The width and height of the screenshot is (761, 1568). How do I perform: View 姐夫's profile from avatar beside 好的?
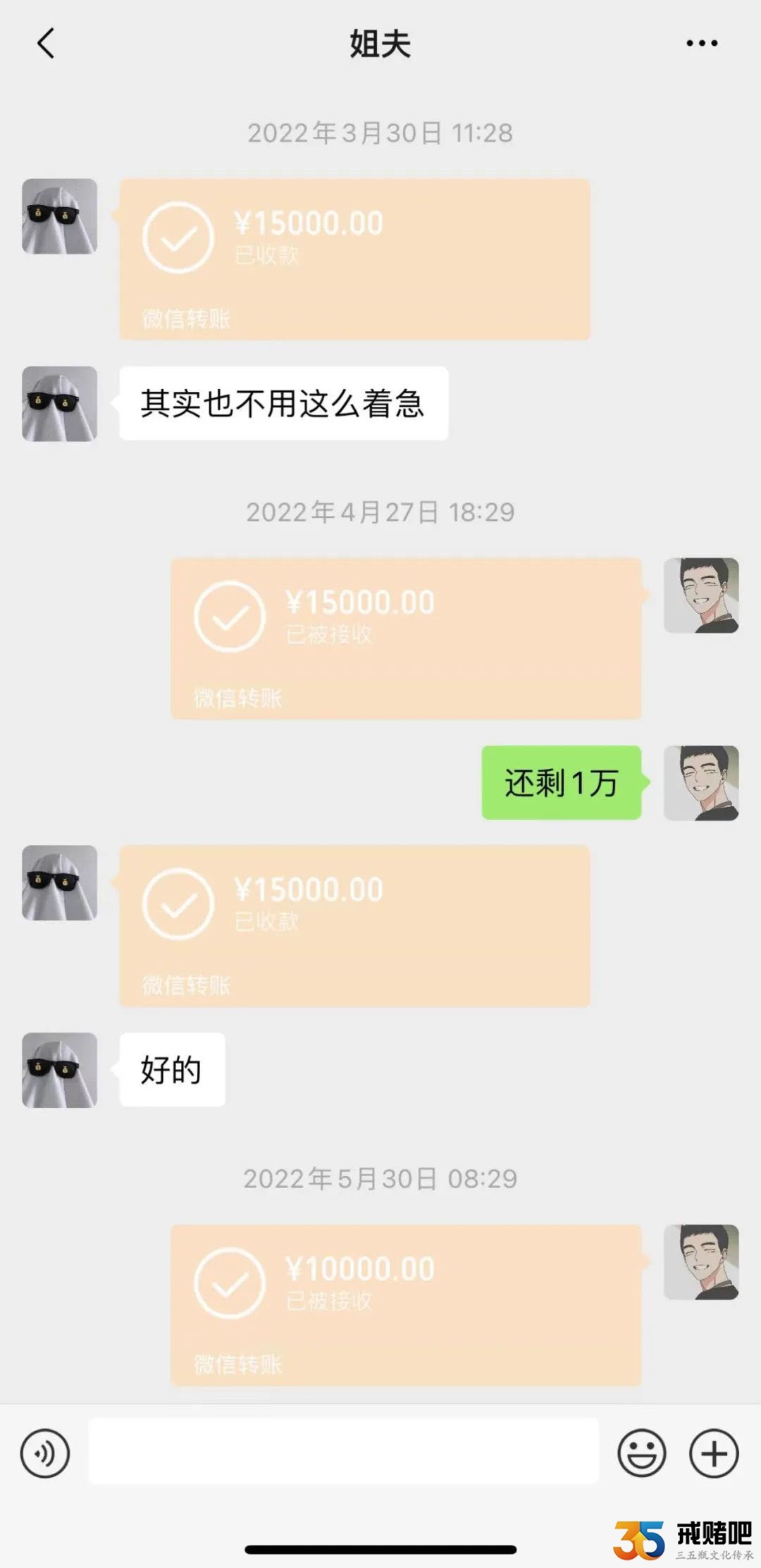click(60, 1070)
